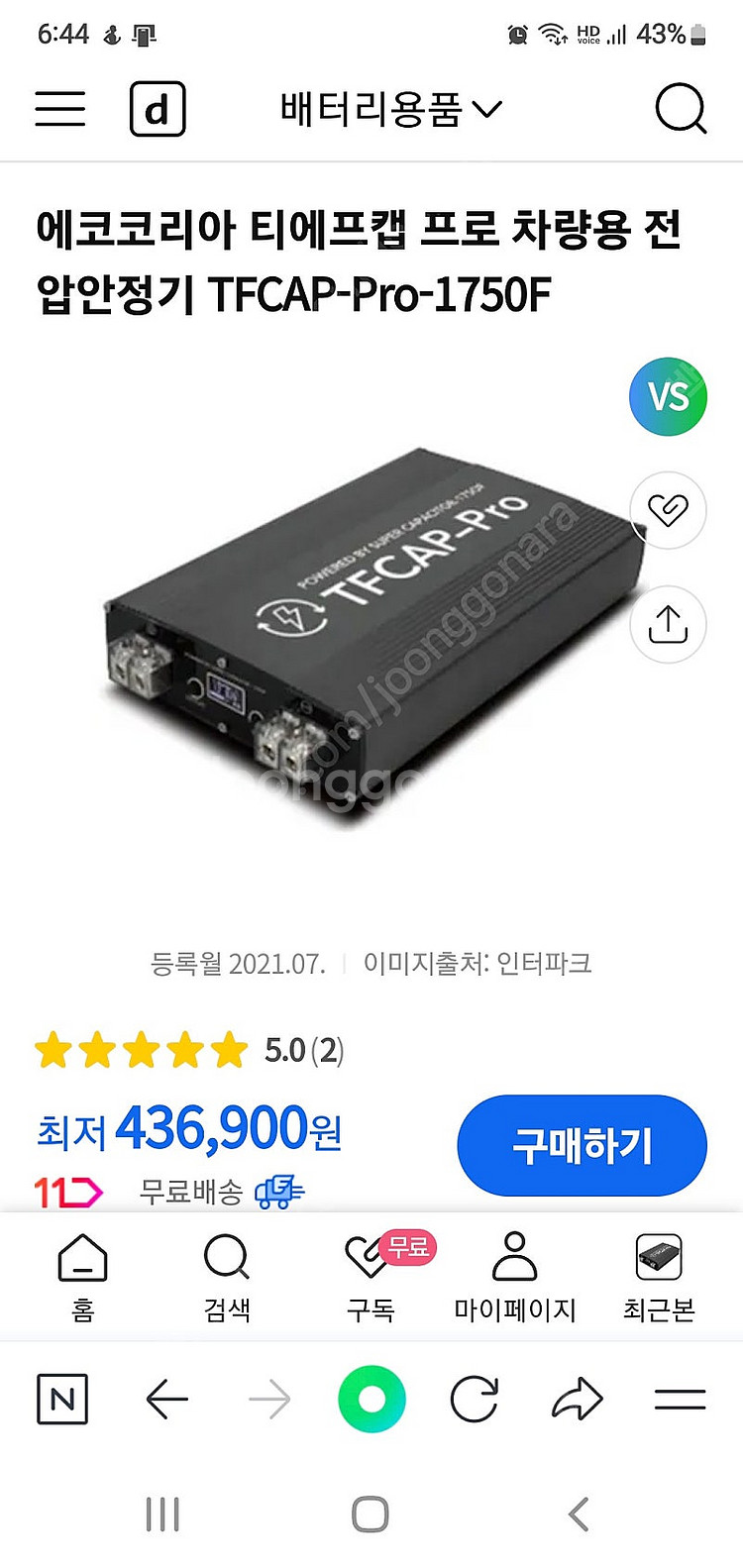The height and width of the screenshot is (1568, 743).
Task: Tap the share icon below the wishlist icon
Action: pyautogui.click(x=667, y=625)
